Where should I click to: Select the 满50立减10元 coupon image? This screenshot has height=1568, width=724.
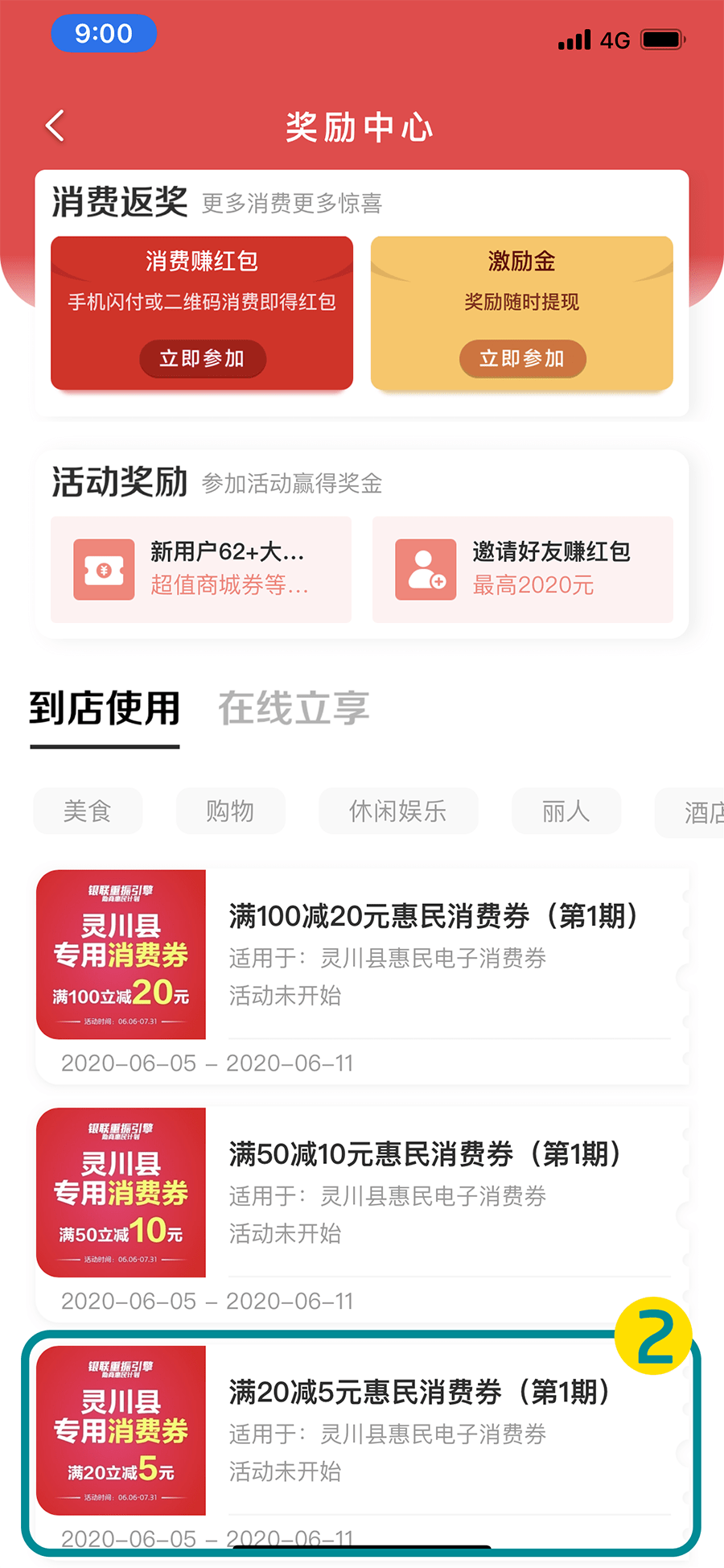121,1193
